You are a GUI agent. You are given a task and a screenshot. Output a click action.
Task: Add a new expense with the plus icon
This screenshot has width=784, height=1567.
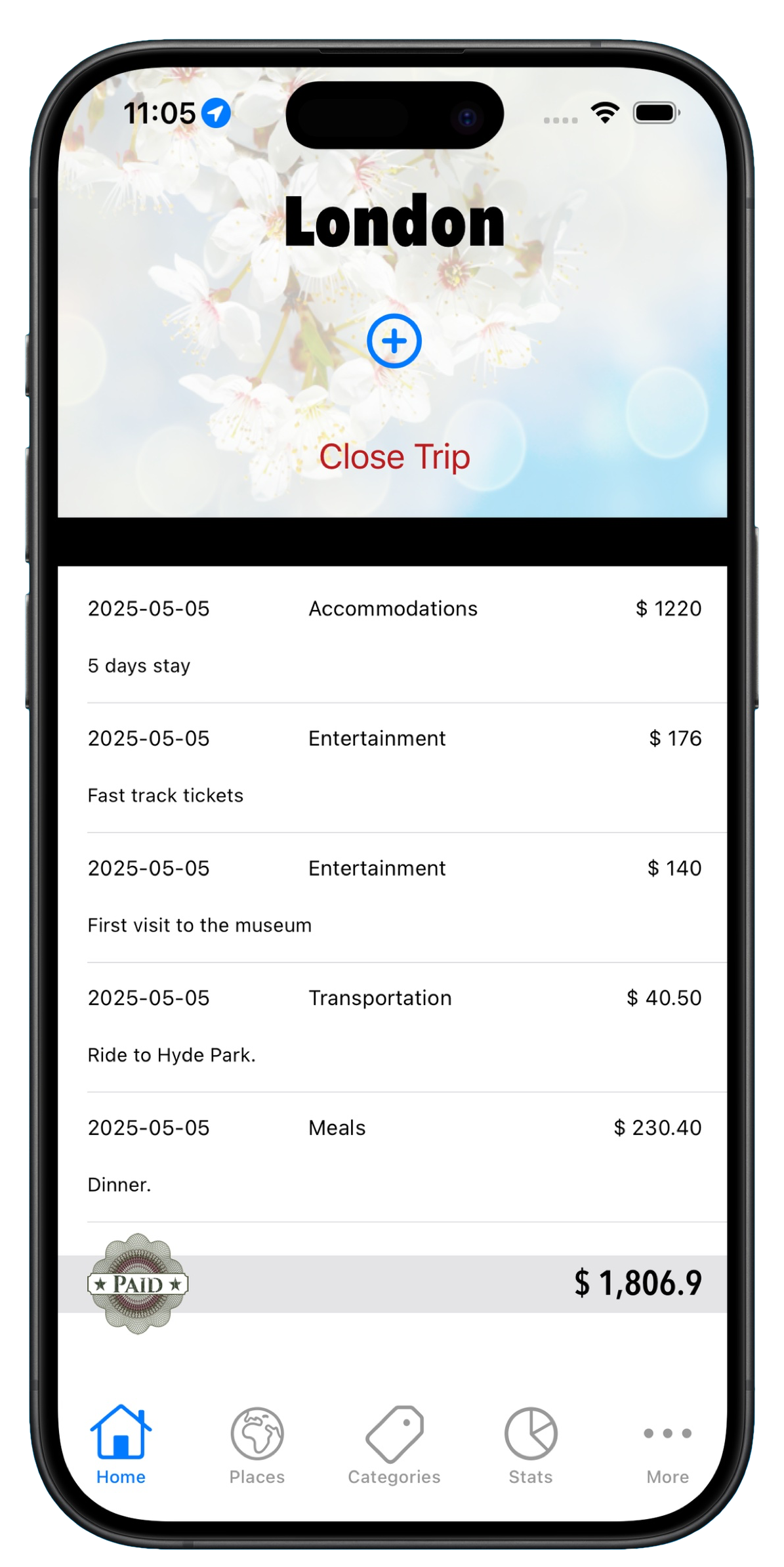click(394, 341)
